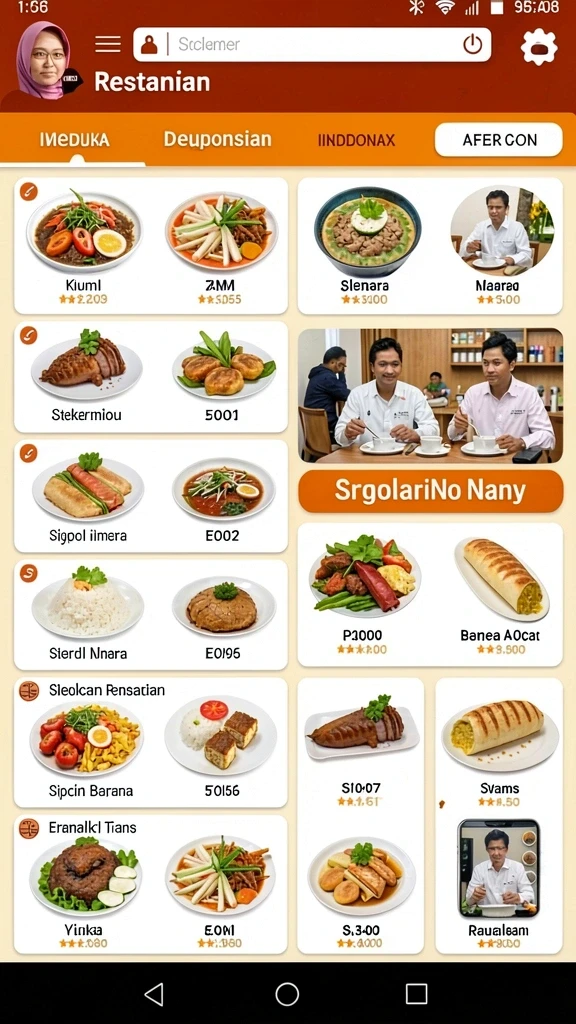Switch to the IINDDONAX tab
This screenshot has height=1024, width=576.
point(357,140)
